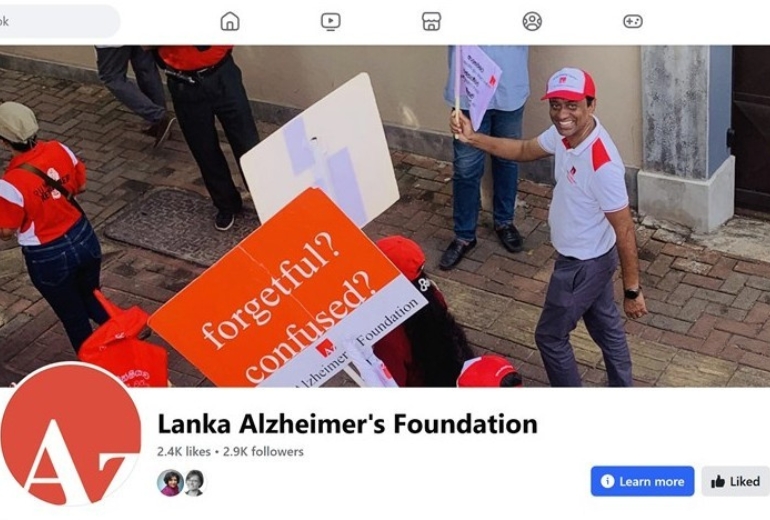Open Lanka Alzheimer's Foundation profile picture
Image resolution: width=770 pixels, height=520 pixels.
point(70,435)
